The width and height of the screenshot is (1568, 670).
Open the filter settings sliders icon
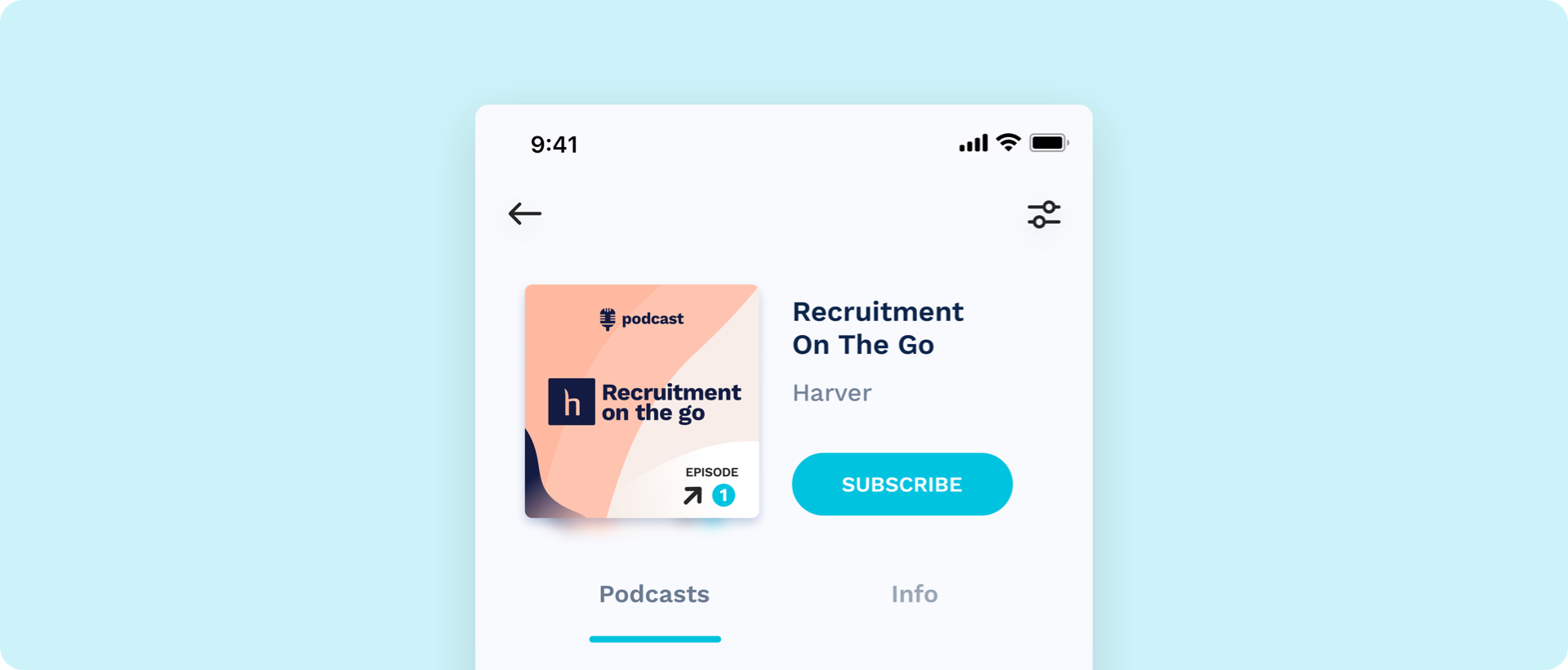point(1044,215)
